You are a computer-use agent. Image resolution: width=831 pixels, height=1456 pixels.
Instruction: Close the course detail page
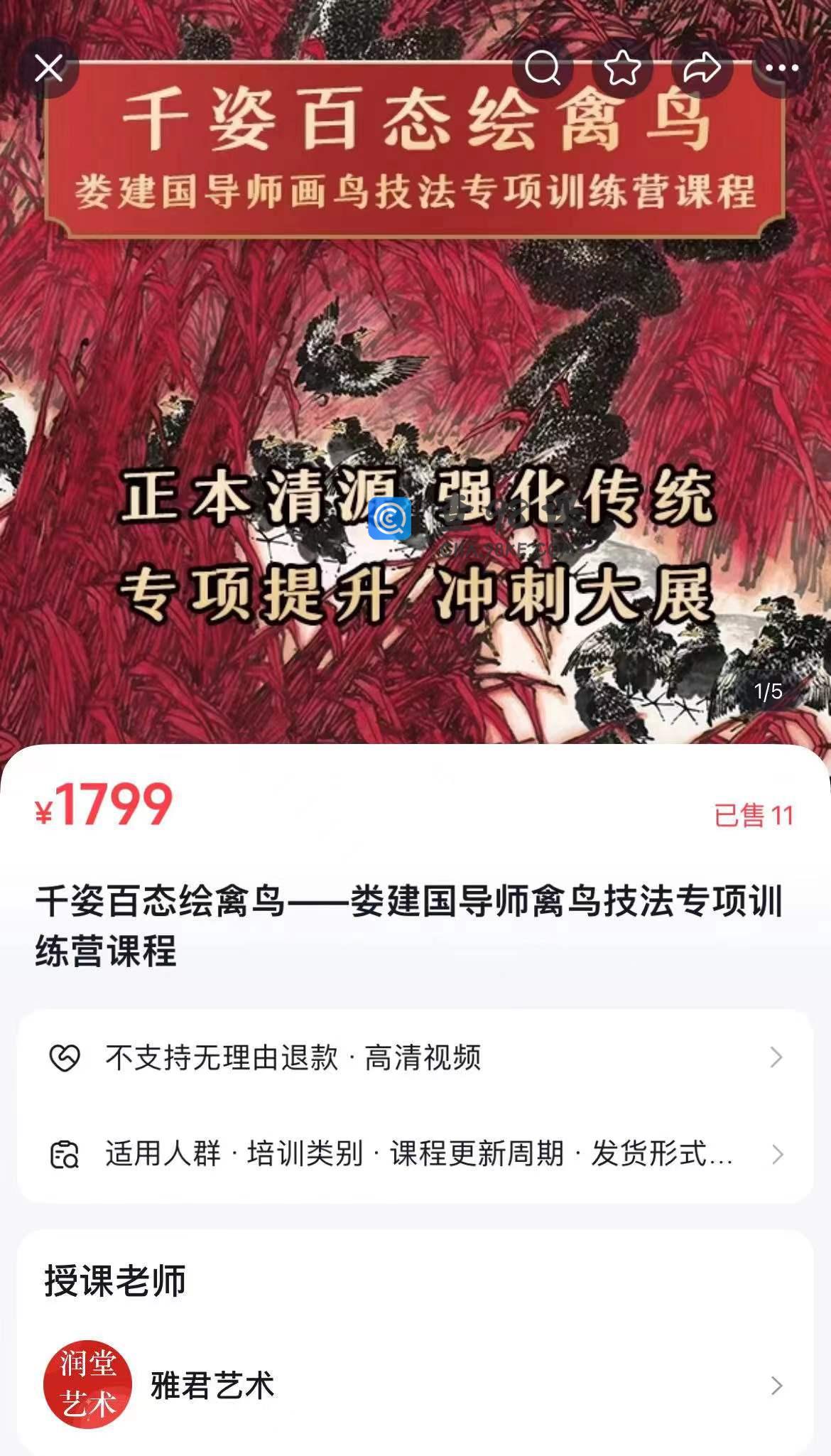click(x=49, y=69)
